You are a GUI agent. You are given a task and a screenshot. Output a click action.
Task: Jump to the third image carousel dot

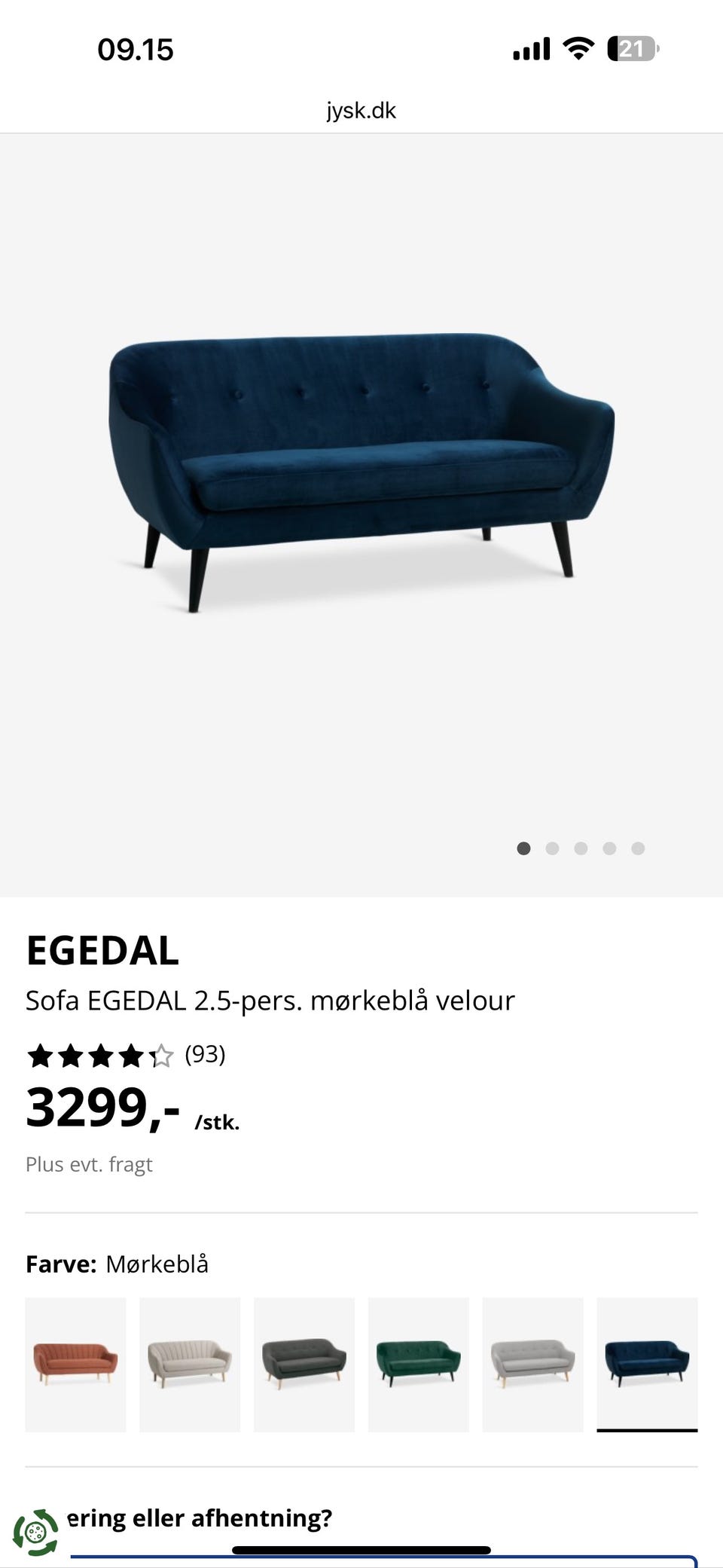[581, 848]
